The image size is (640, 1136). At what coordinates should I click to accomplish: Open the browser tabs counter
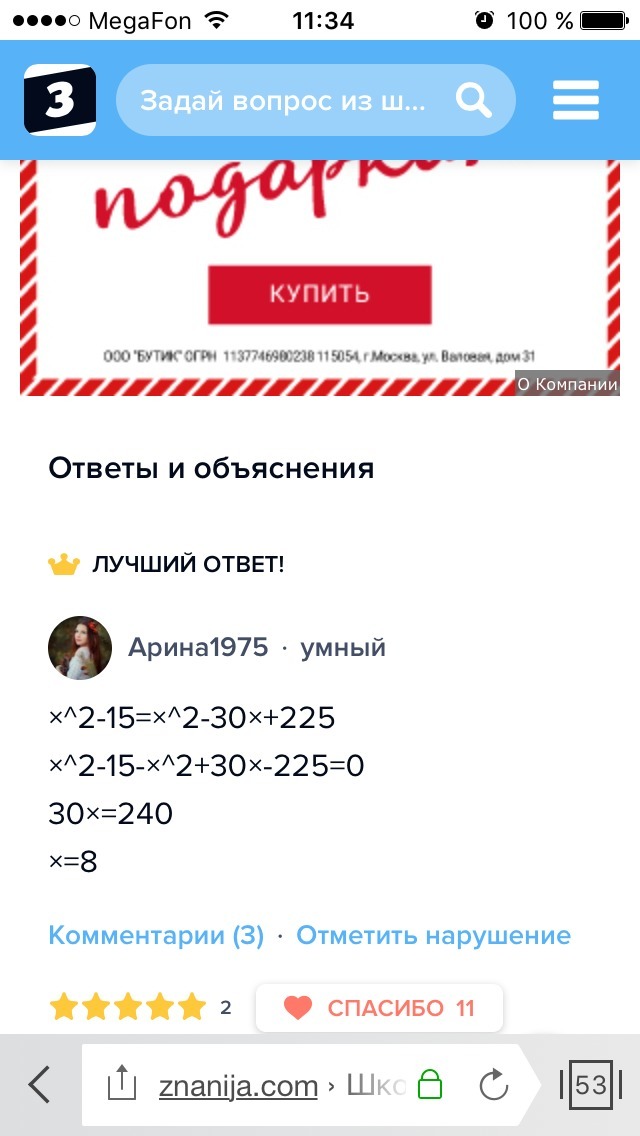click(590, 1085)
